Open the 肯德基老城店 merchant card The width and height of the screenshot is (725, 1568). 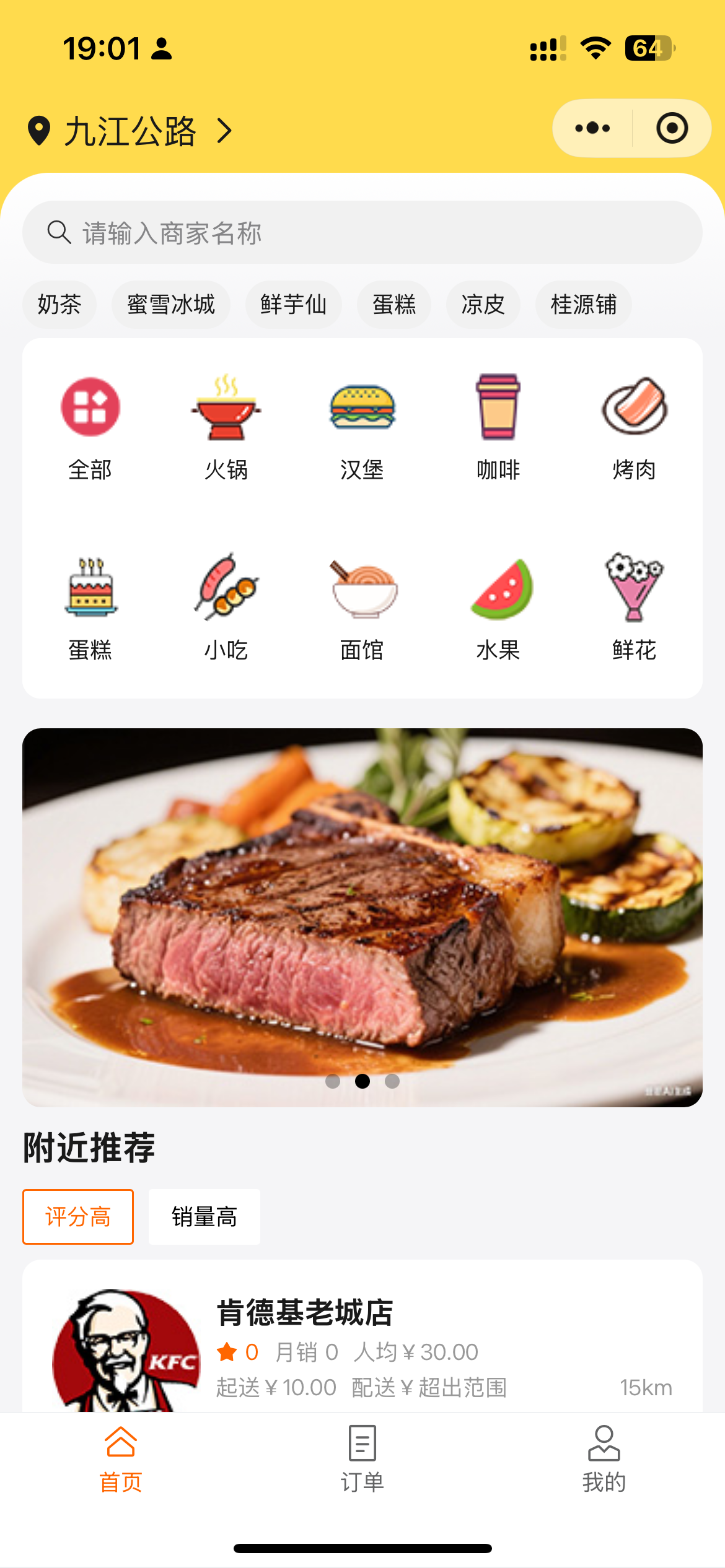click(x=362, y=1336)
